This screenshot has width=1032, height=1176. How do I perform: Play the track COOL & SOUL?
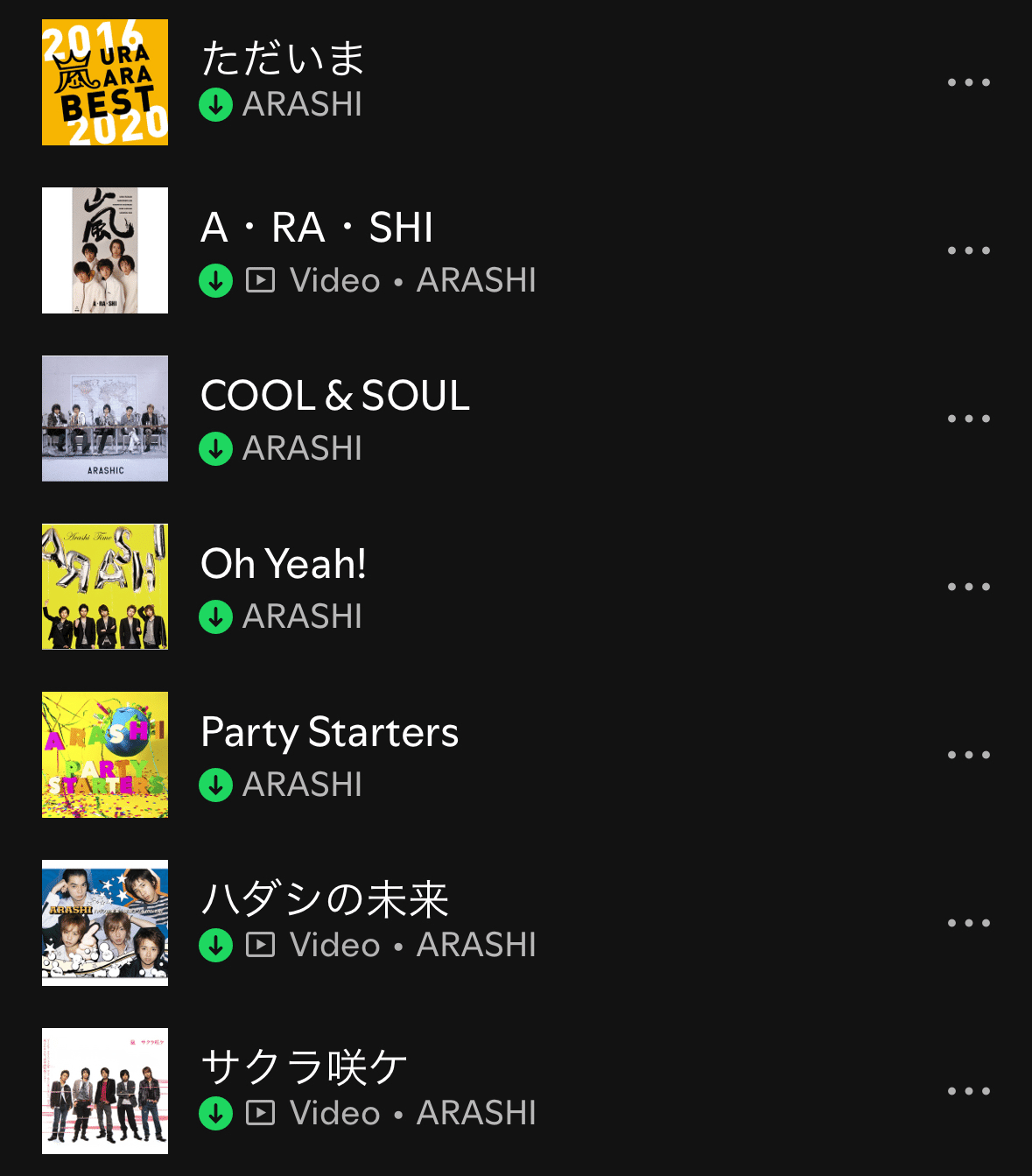point(335,395)
